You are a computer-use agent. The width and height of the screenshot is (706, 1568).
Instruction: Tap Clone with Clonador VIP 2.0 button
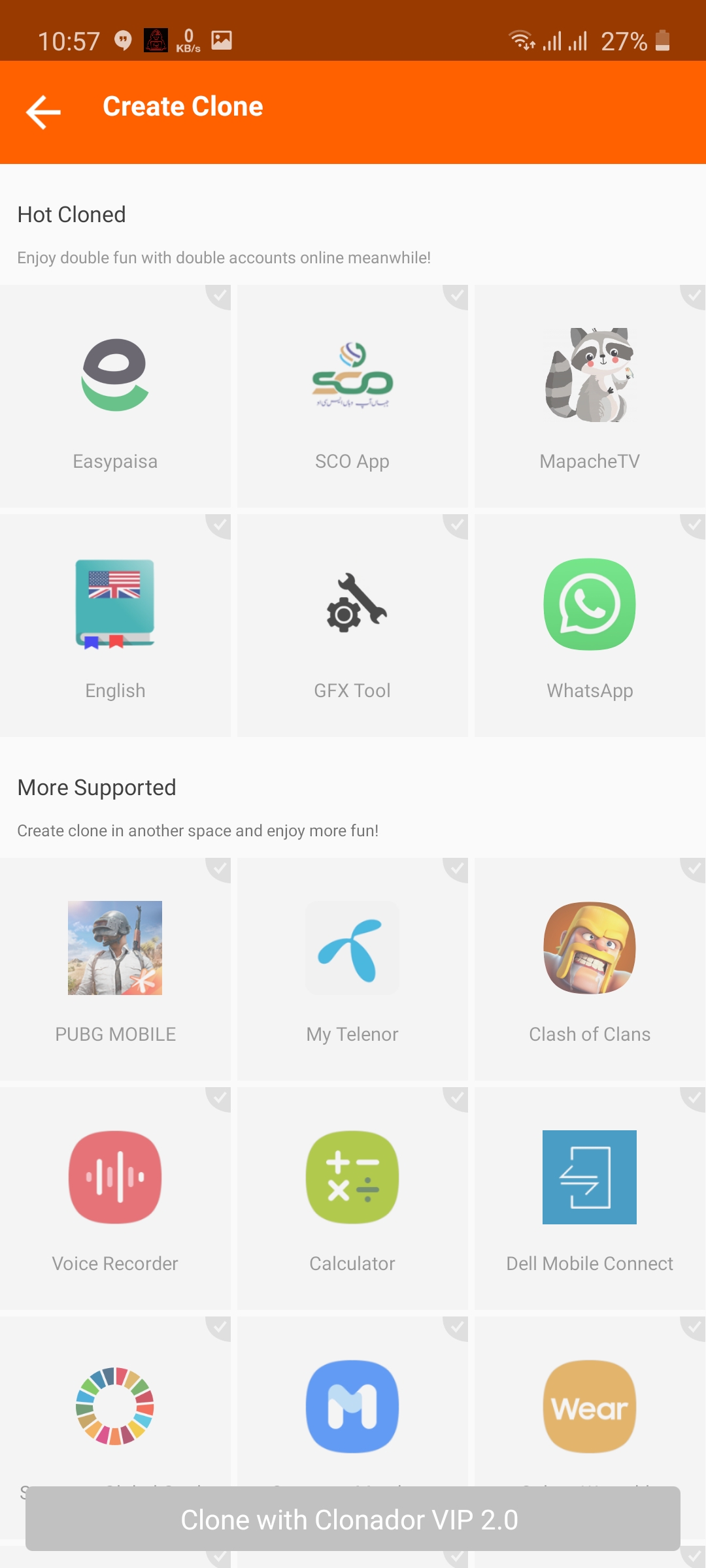353,1519
